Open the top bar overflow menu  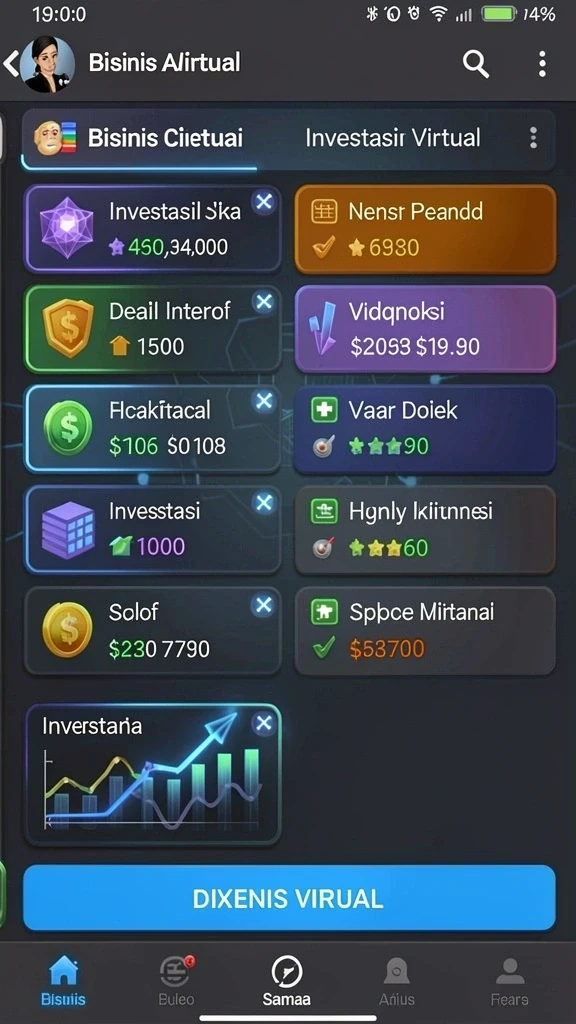click(542, 64)
